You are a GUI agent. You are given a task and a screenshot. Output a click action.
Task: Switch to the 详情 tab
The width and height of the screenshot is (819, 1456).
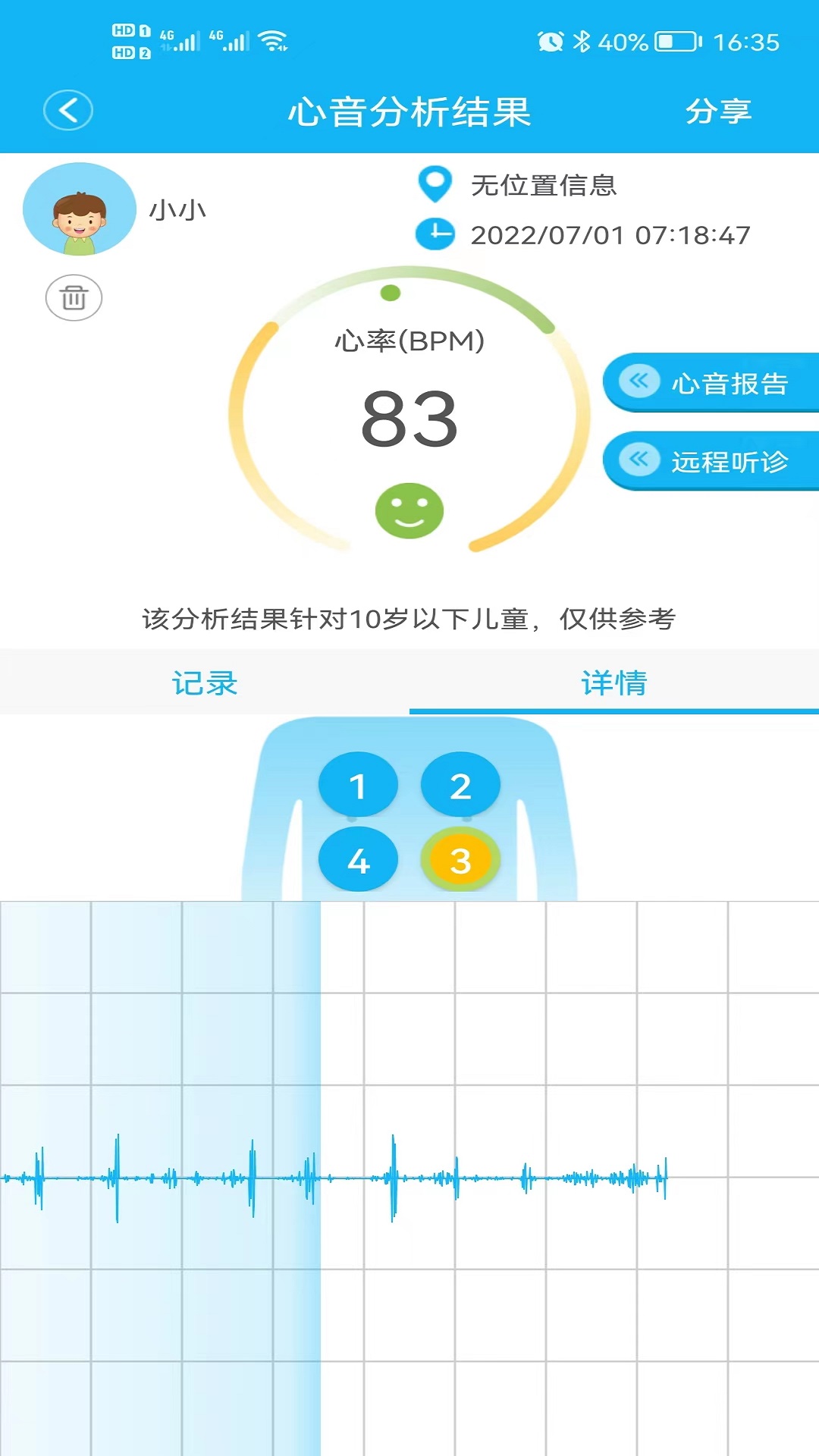tap(613, 682)
